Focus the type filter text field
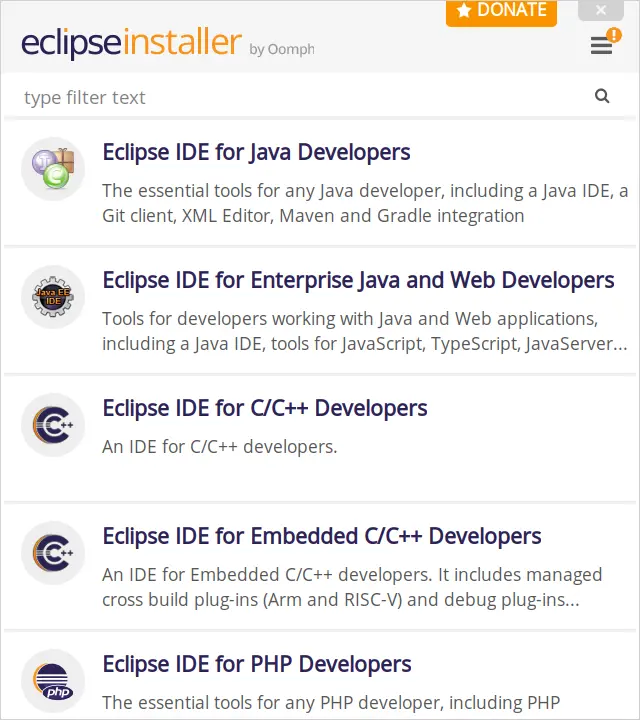 [x=300, y=97]
